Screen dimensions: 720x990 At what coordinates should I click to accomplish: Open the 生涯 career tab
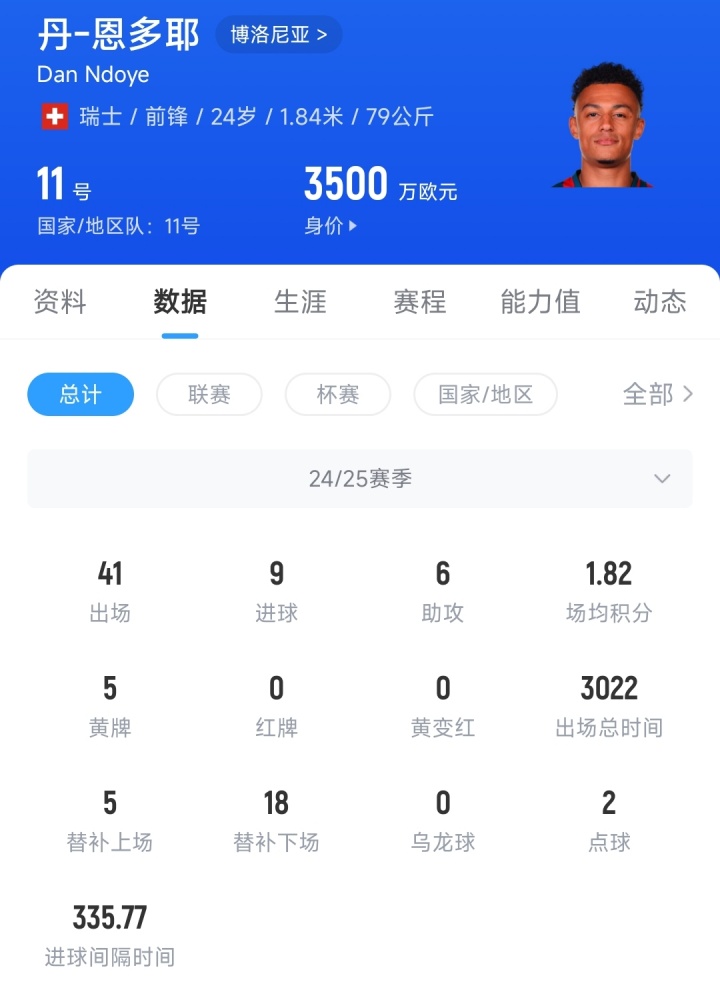click(x=300, y=301)
